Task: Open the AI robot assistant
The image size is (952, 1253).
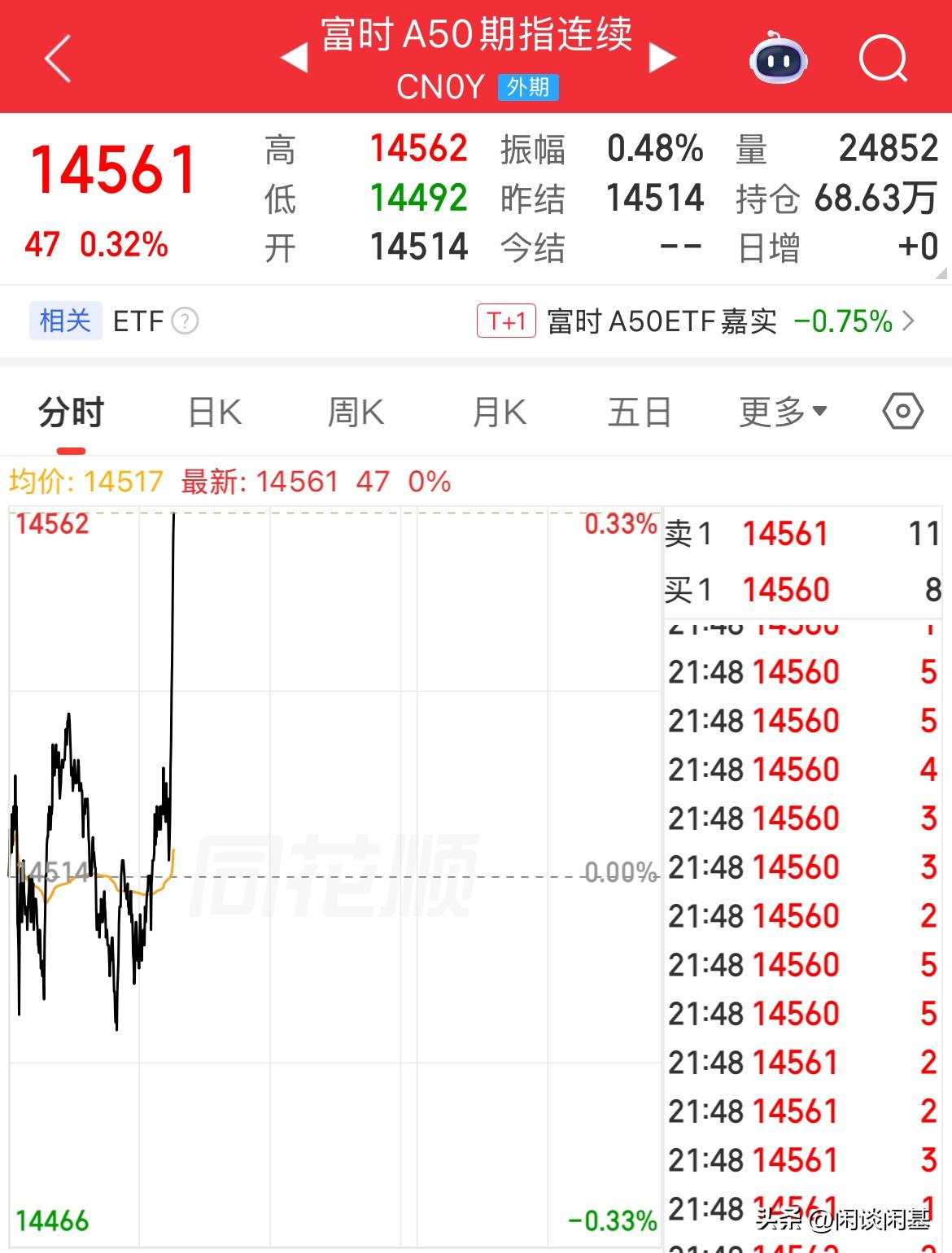Action: 777,57
